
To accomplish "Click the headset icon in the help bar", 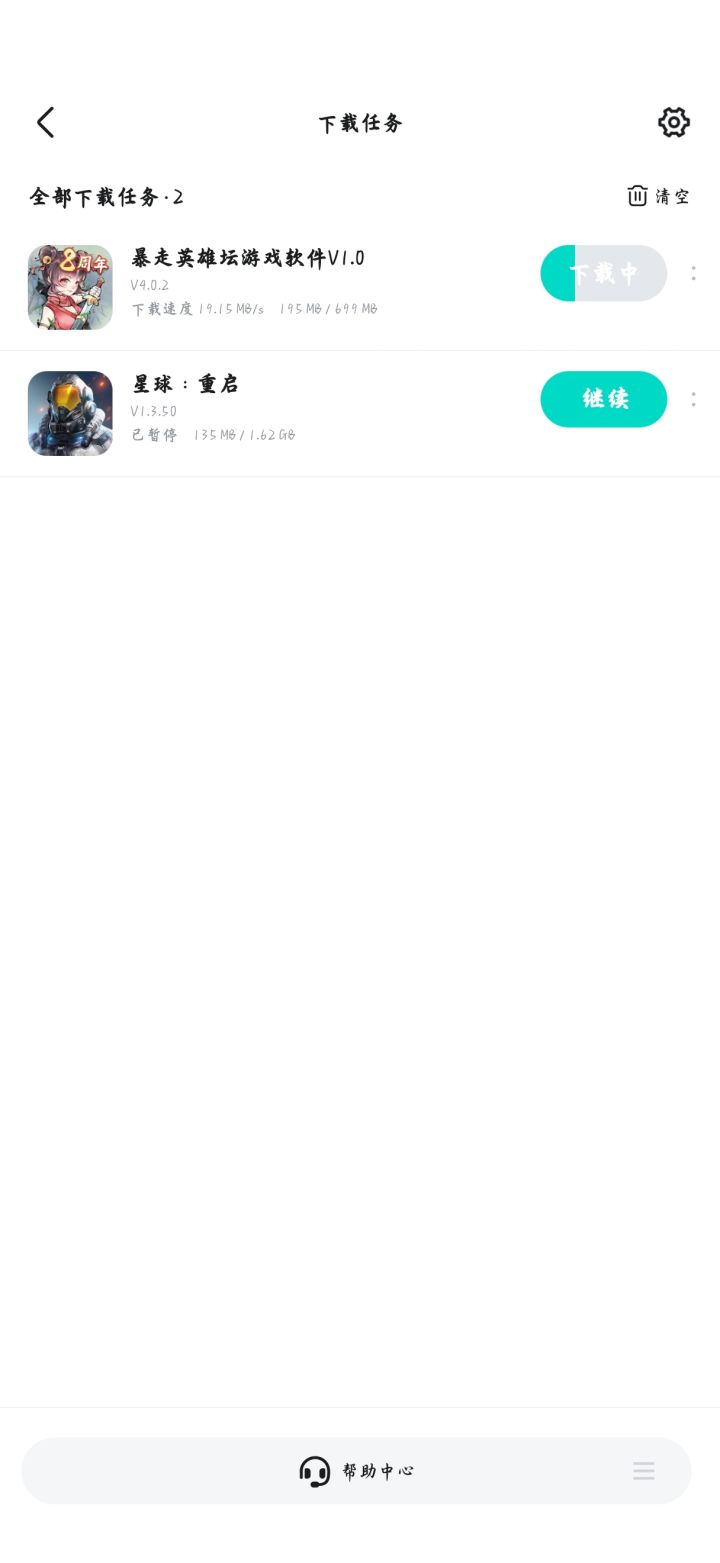I will [314, 1471].
